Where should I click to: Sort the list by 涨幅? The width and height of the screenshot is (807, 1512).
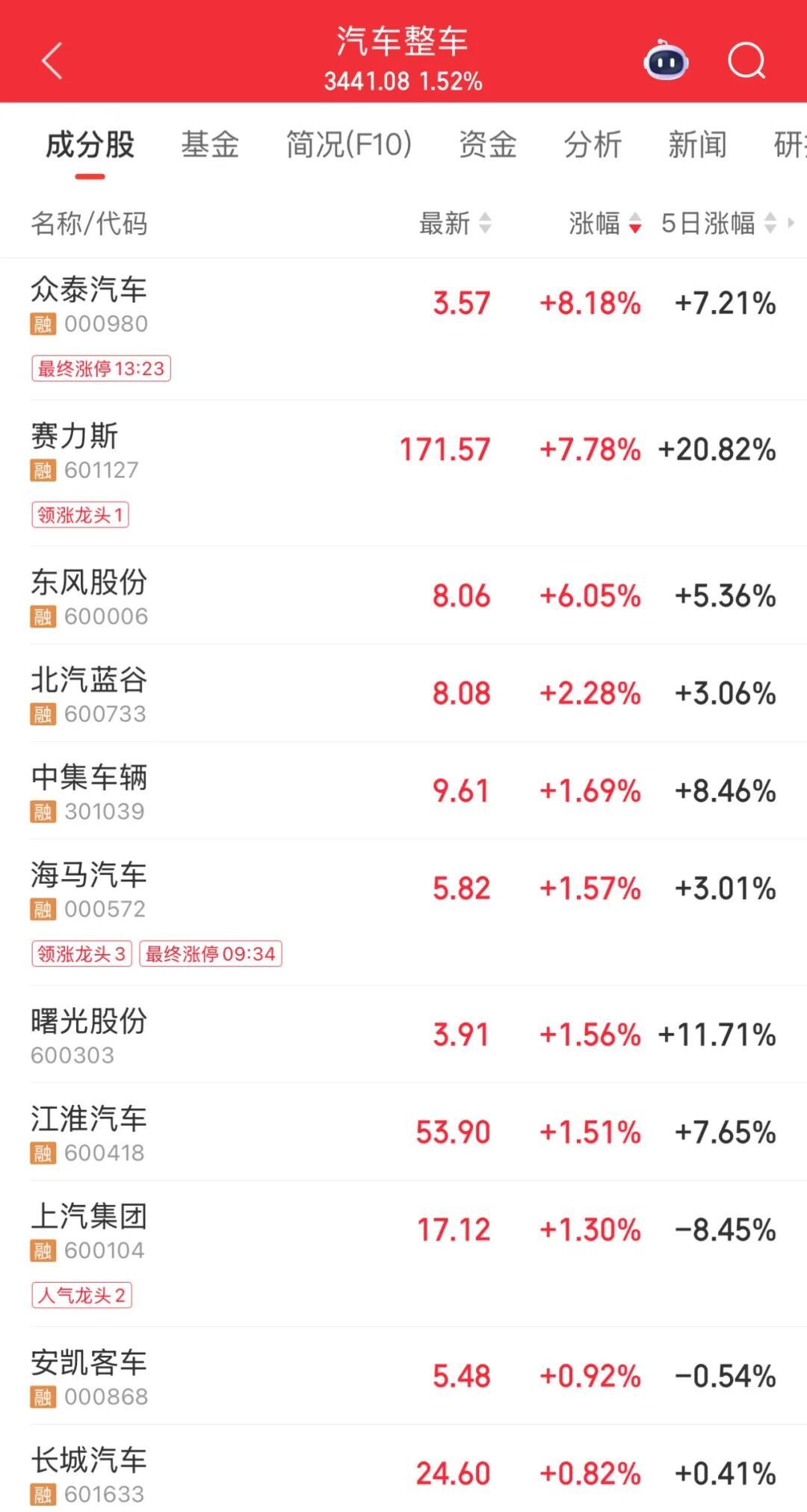tap(605, 223)
